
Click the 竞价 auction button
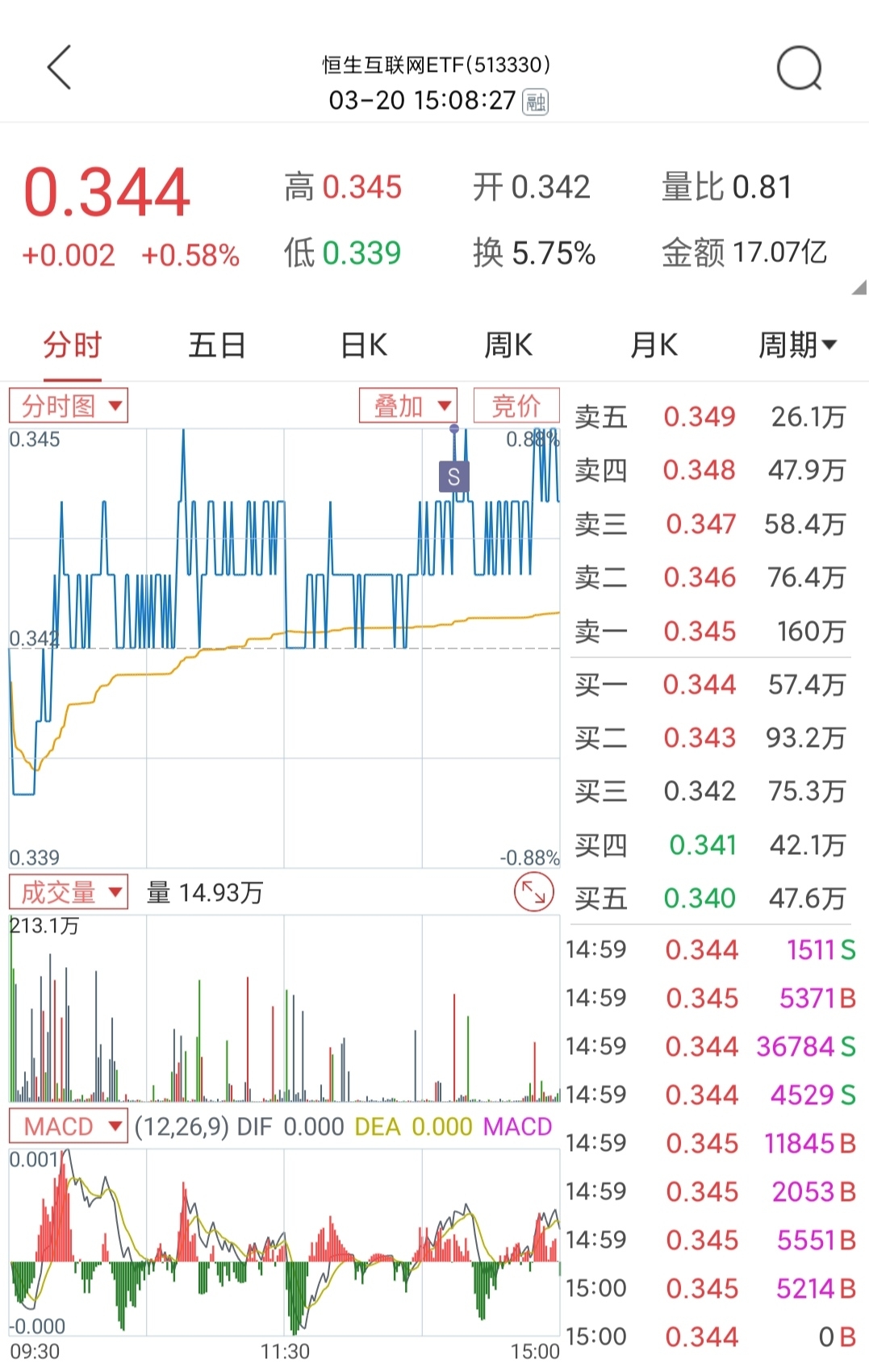point(516,405)
